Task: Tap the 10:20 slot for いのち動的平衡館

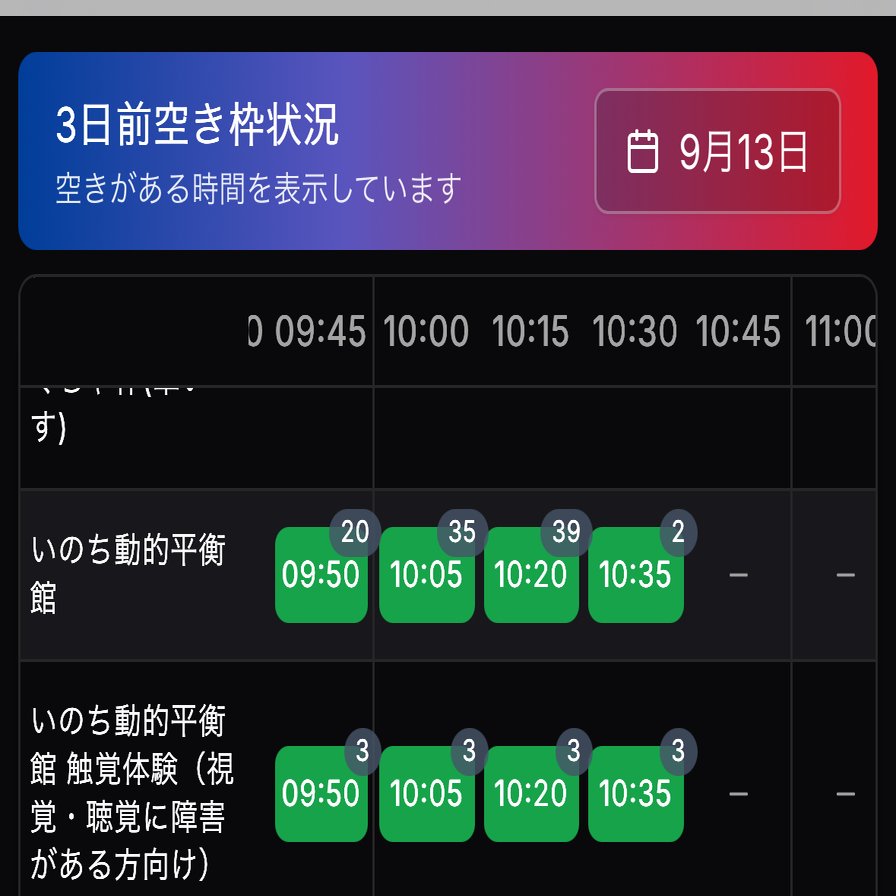Action: 531,575
